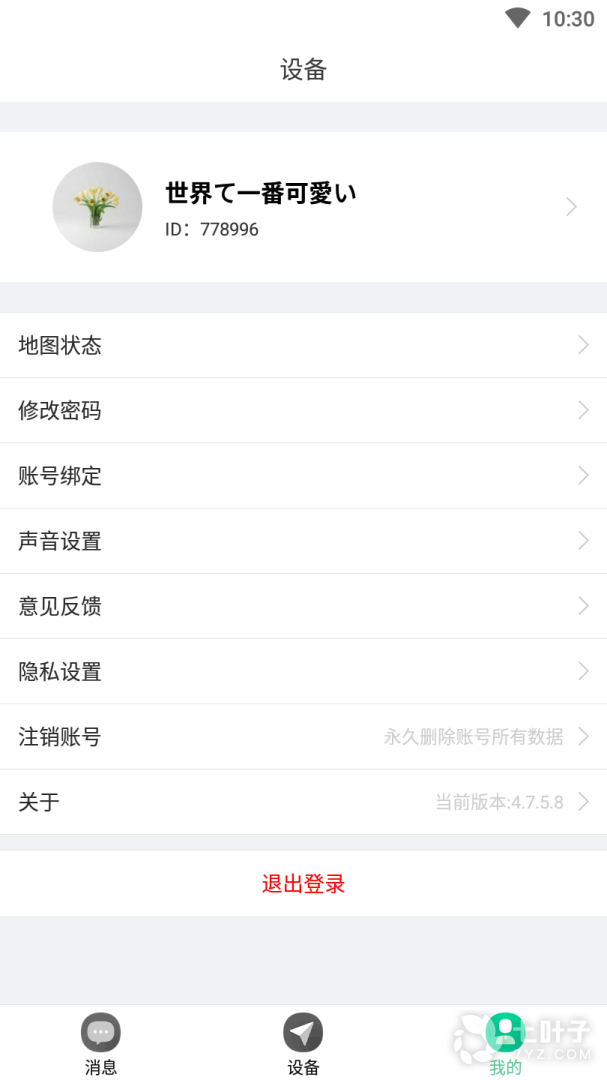Open 隐私设置
The image size is (607, 1080).
(x=303, y=671)
